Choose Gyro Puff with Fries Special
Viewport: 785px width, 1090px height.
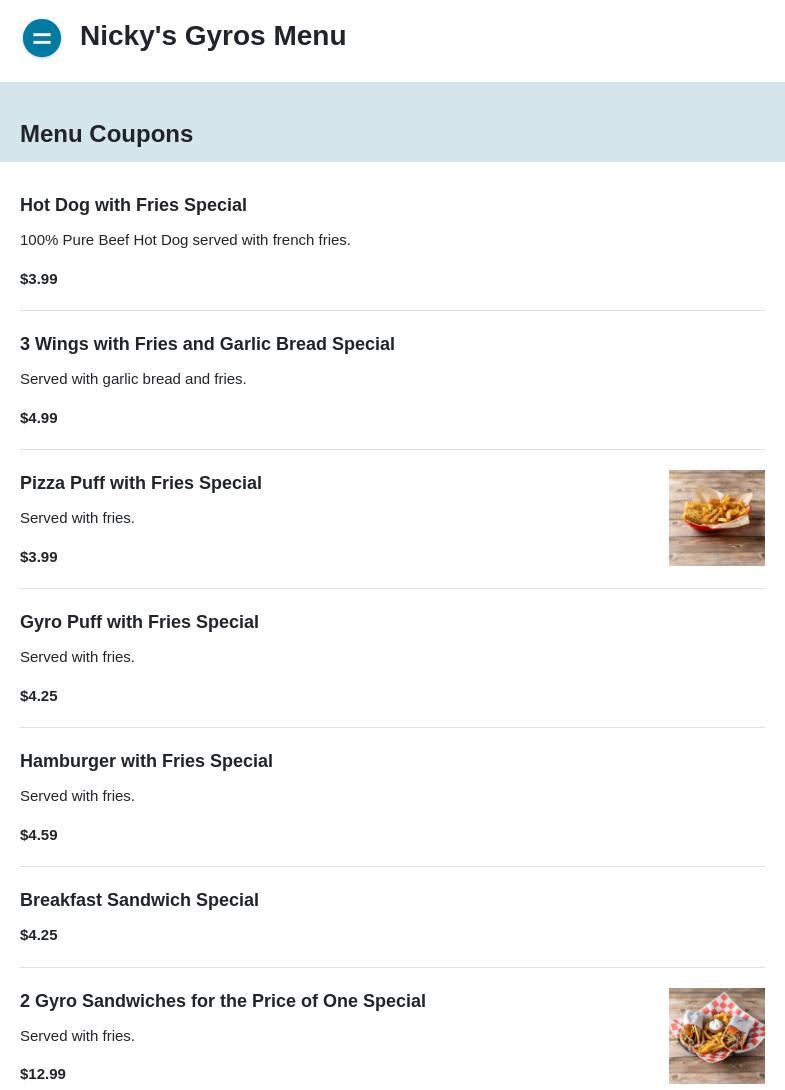(x=139, y=622)
